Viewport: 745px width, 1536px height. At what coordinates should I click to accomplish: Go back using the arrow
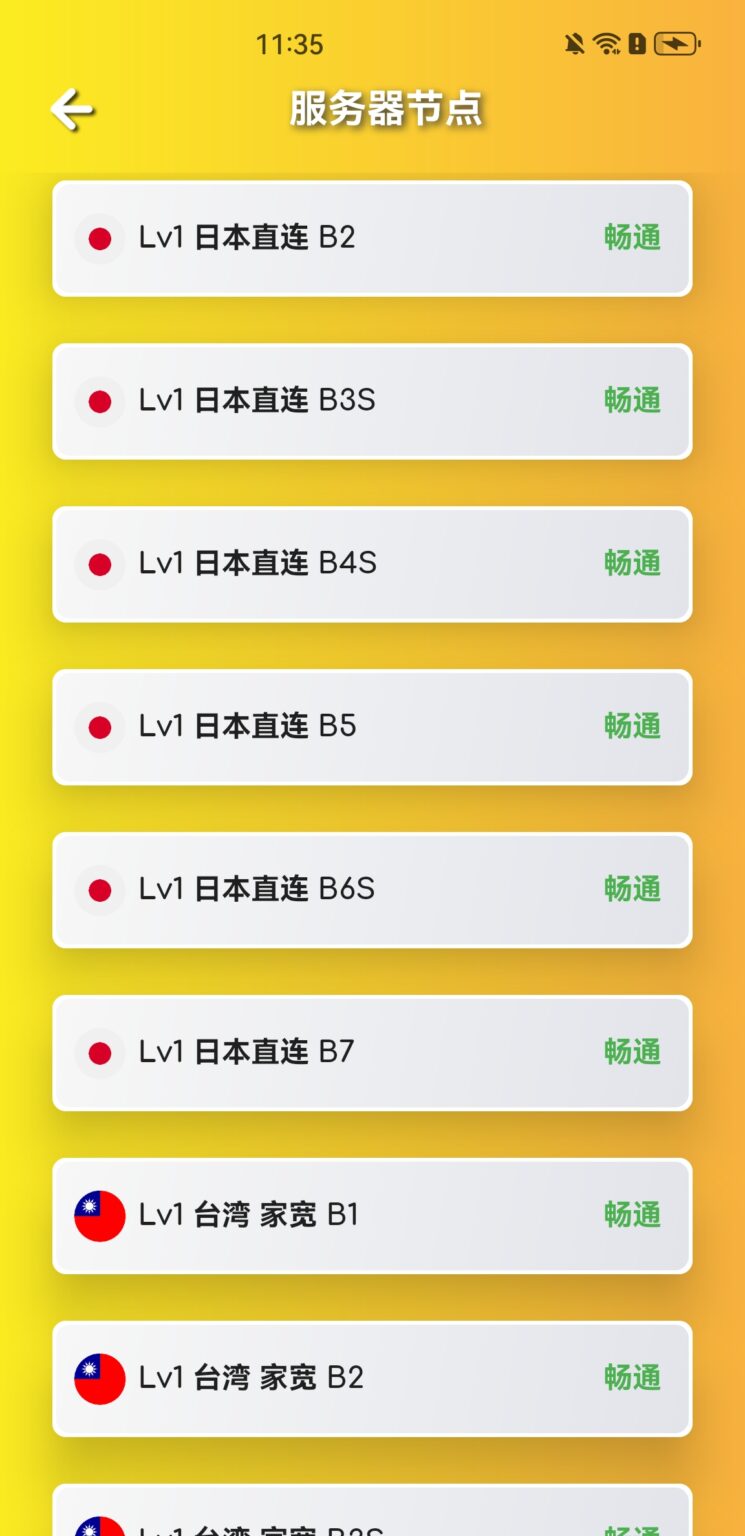(72, 109)
